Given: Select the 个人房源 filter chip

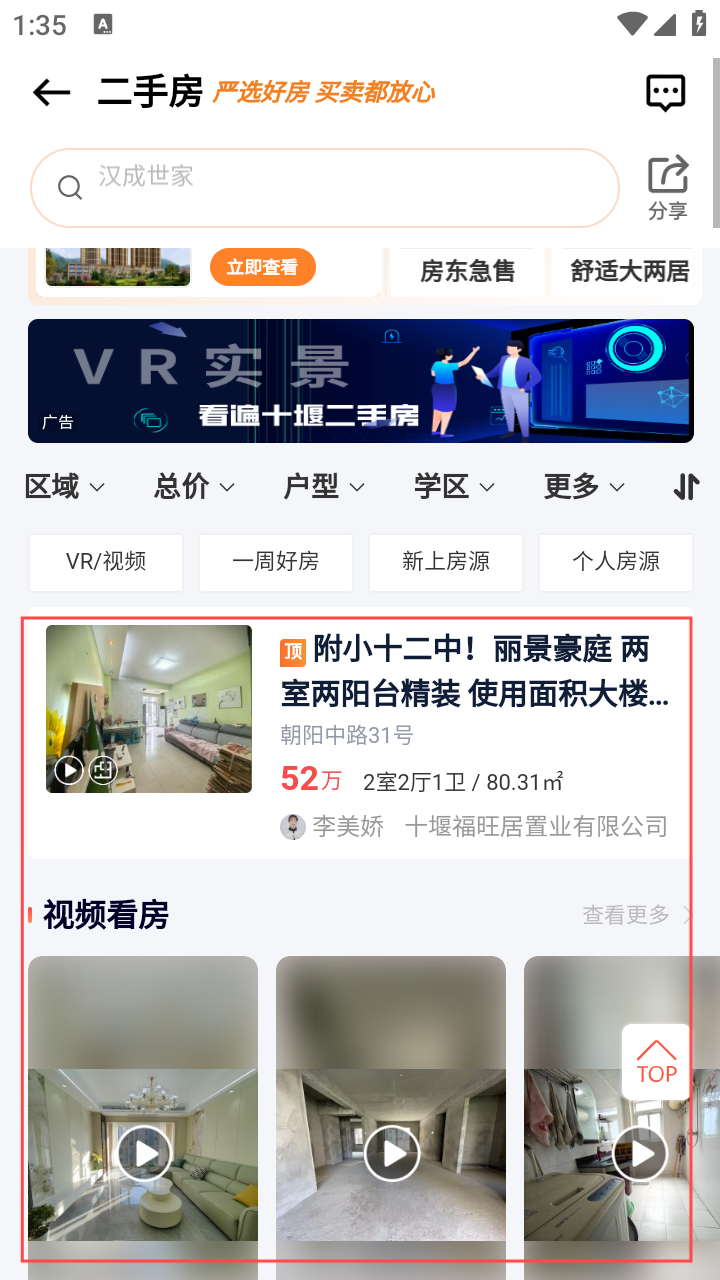Looking at the screenshot, I should pos(616,562).
